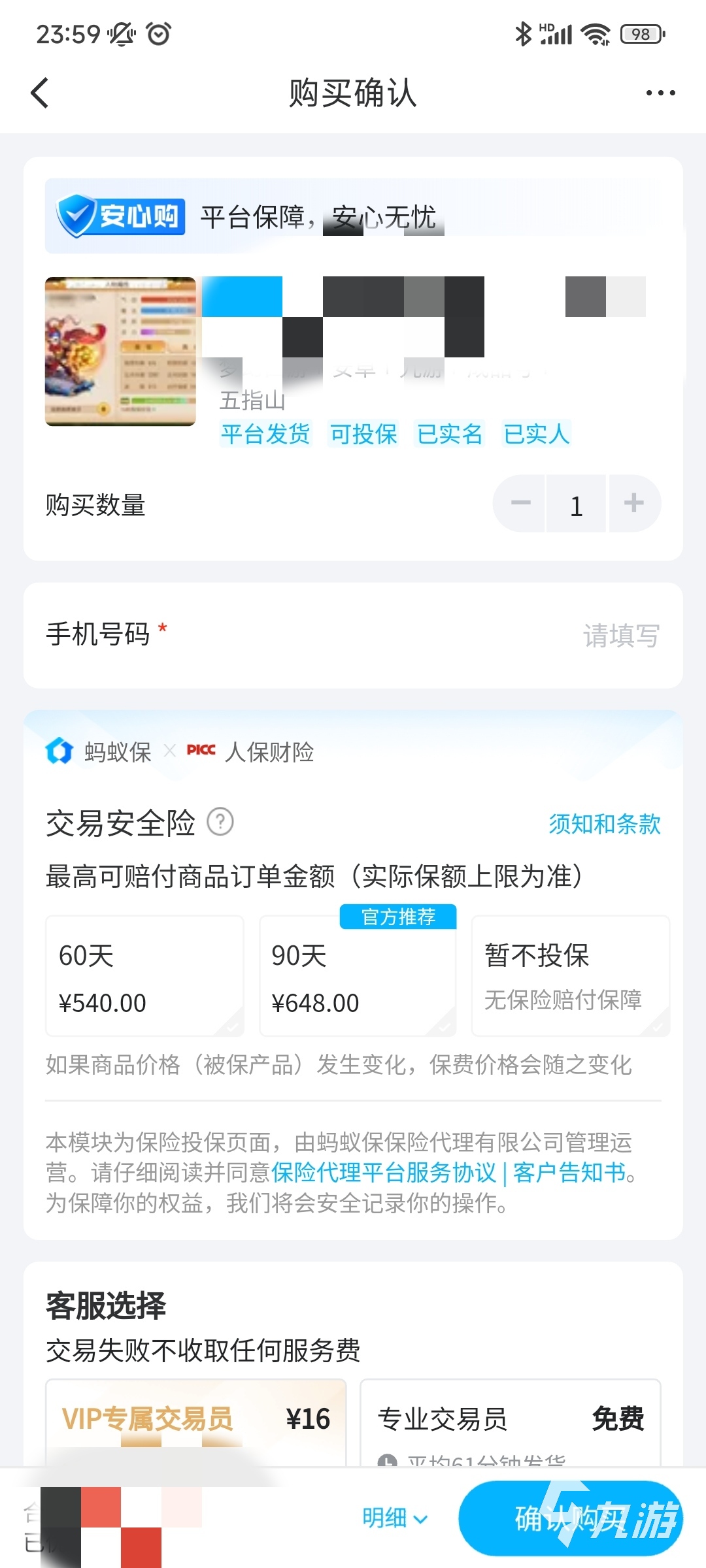Open the 交易安全险 help icon
This screenshot has height=1568, width=706.
click(220, 822)
